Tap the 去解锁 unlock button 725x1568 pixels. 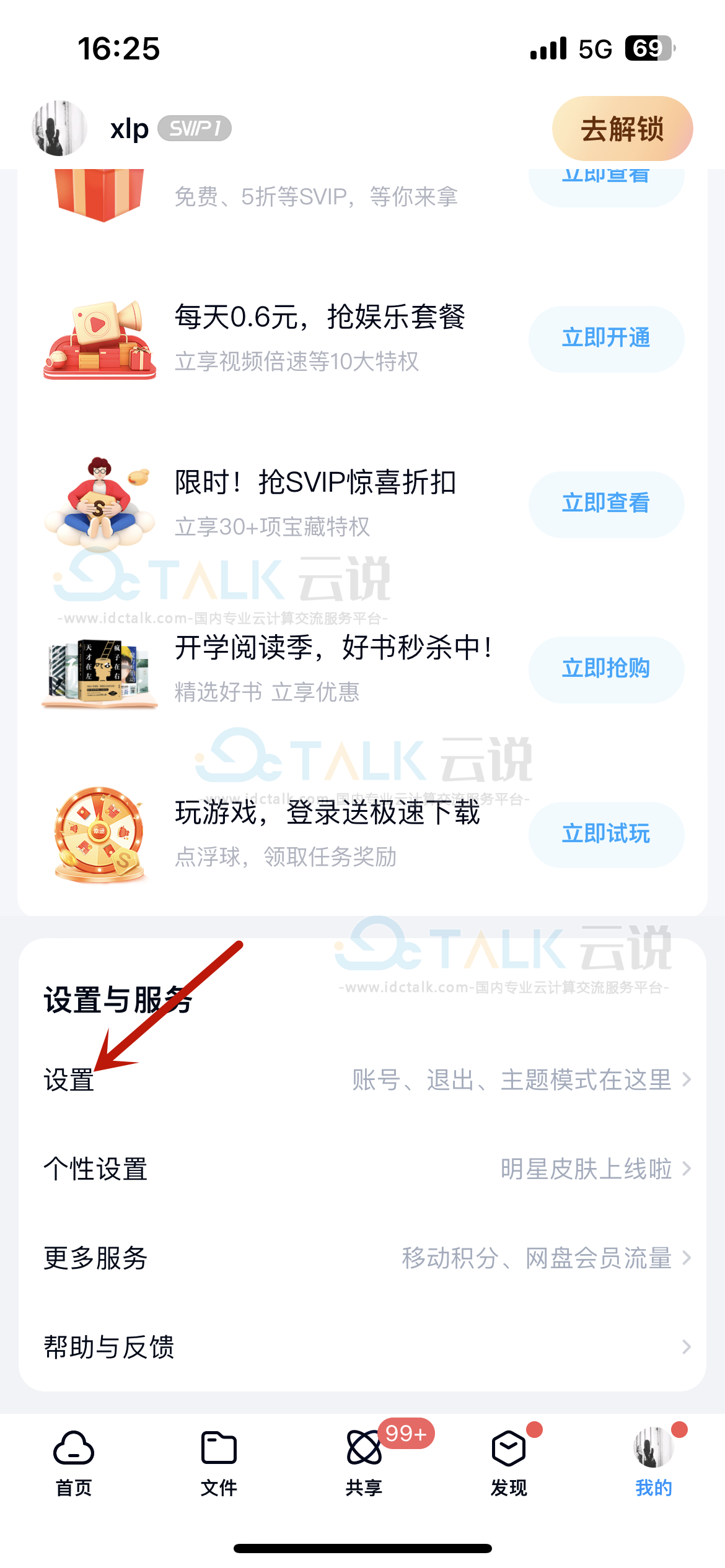pyautogui.click(x=622, y=129)
